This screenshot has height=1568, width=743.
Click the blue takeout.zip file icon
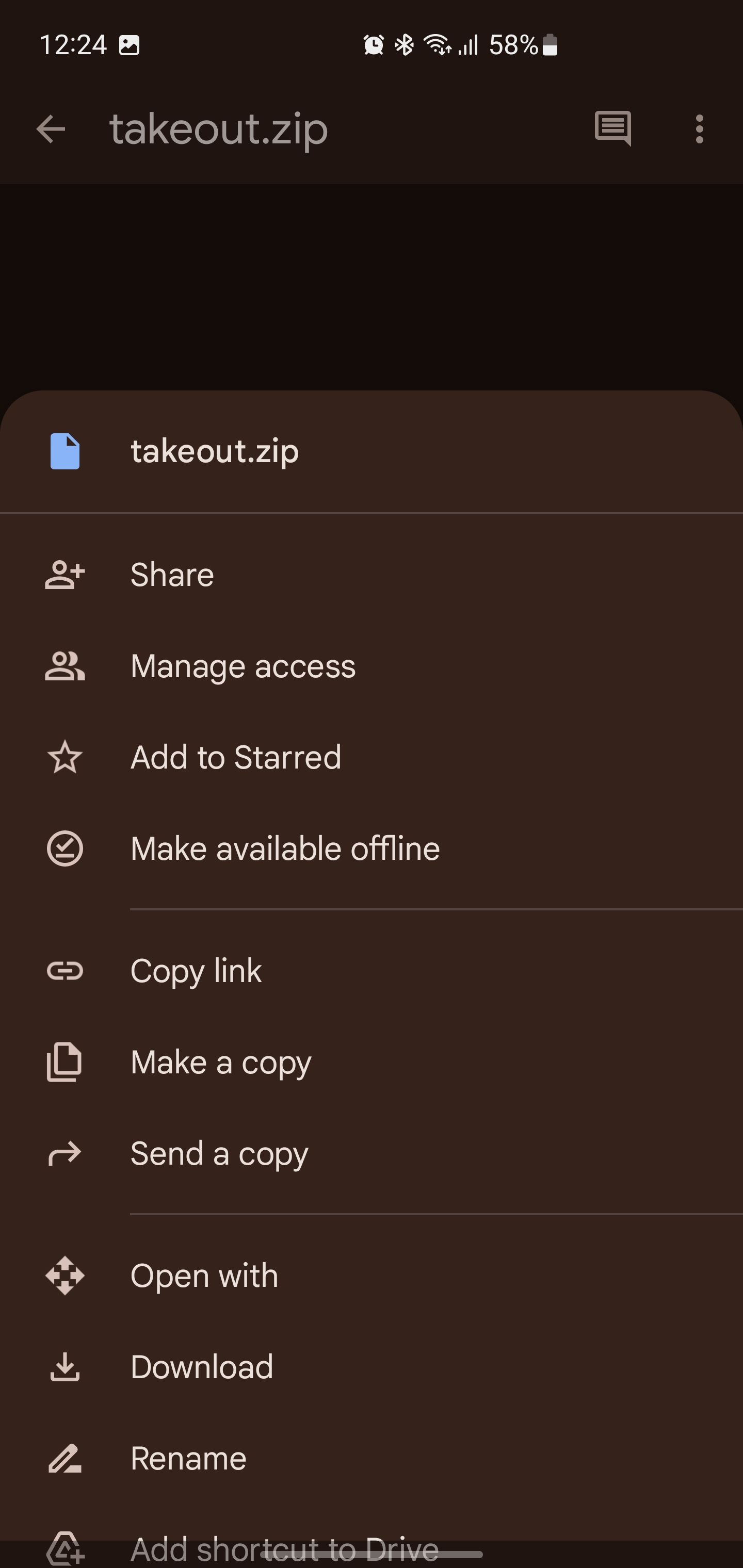tap(64, 452)
